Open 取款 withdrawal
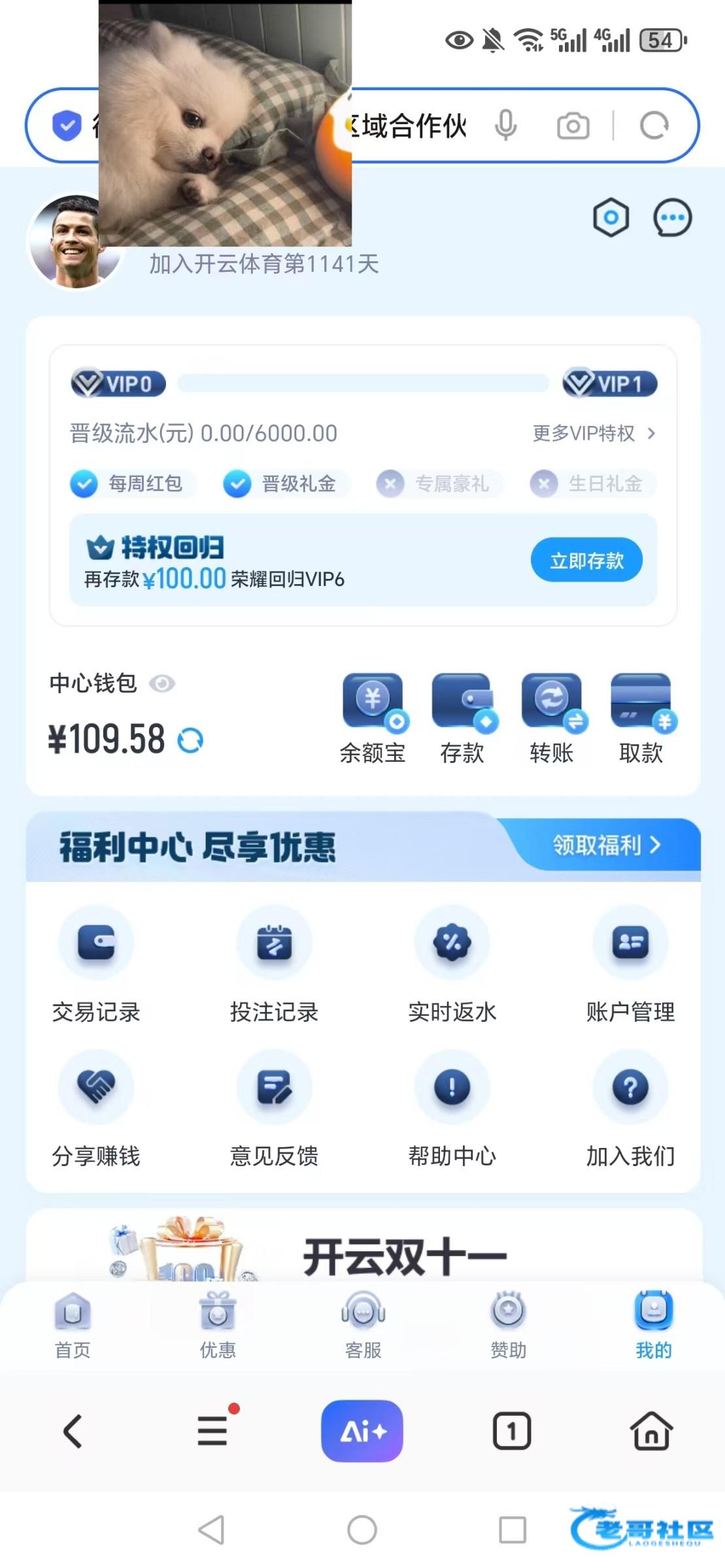The width and height of the screenshot is (725, 1568). click(x=641, y=719)
